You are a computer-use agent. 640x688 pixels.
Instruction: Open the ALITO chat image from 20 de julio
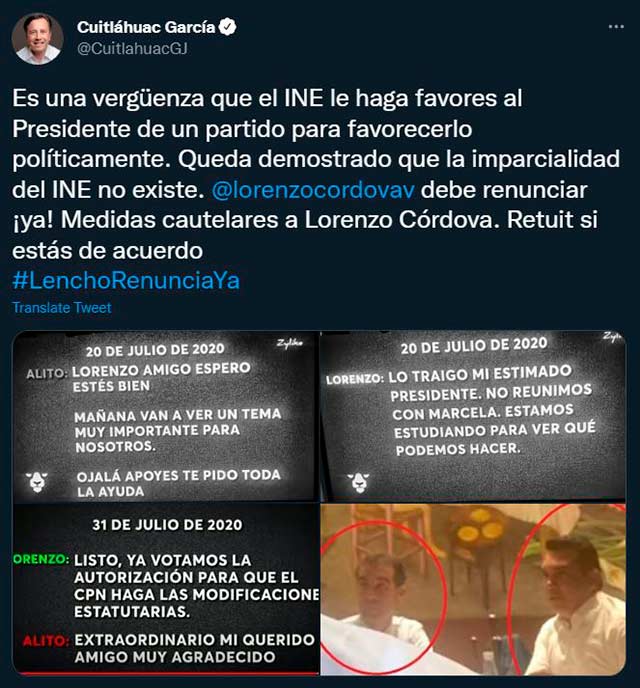pyautogui.click(x=164, y=415)
